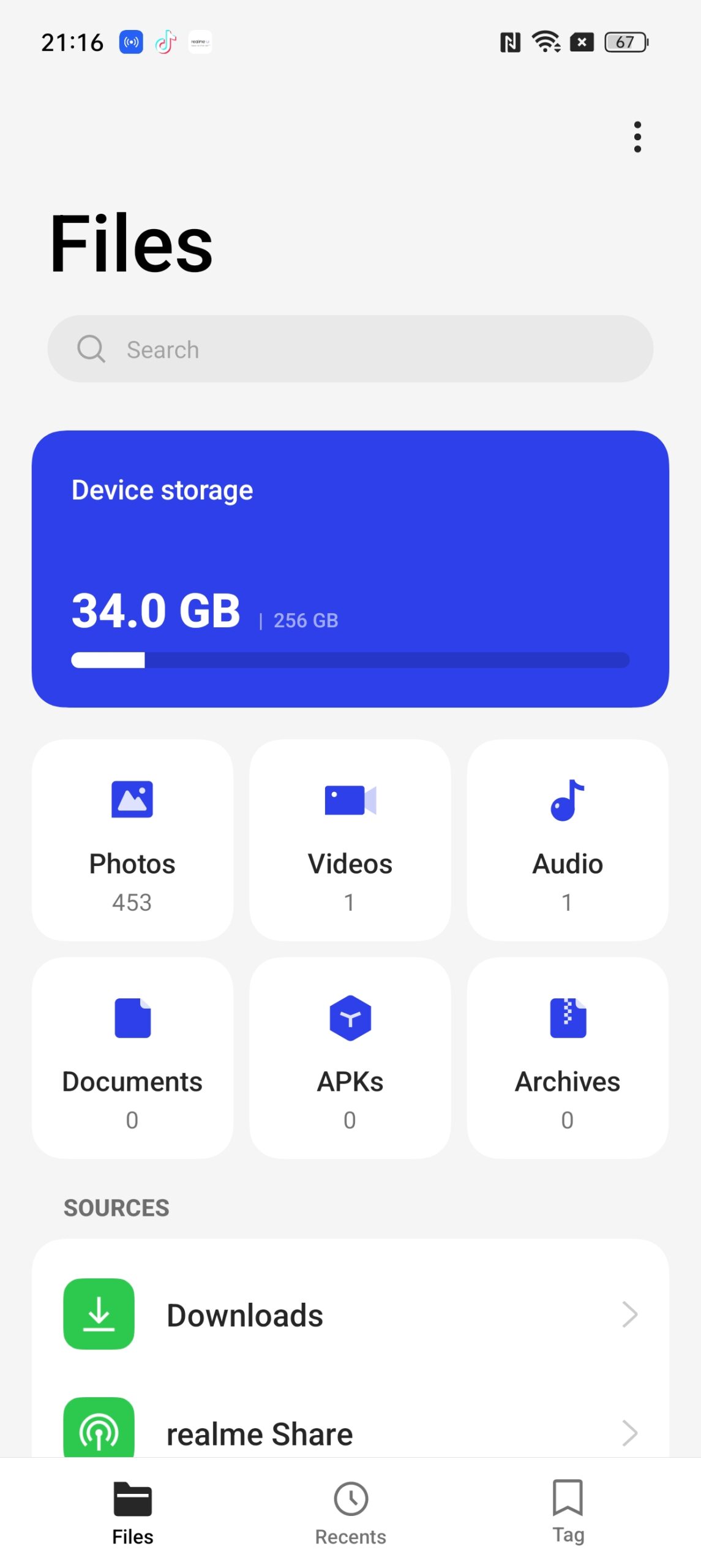Open the Documents category
701x1568 pixels.
point(132,1057)
